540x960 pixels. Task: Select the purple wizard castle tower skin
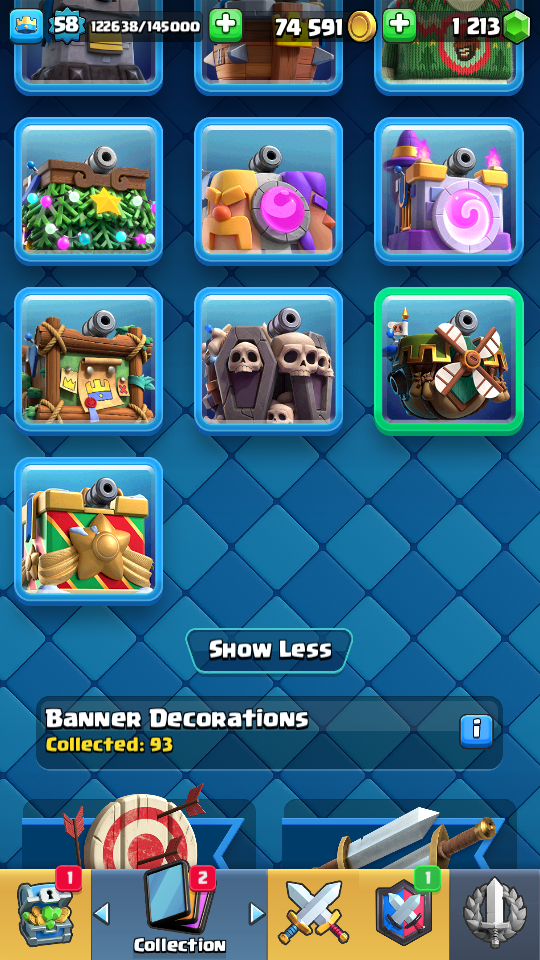pyautogui.click(x=449, y=191)
